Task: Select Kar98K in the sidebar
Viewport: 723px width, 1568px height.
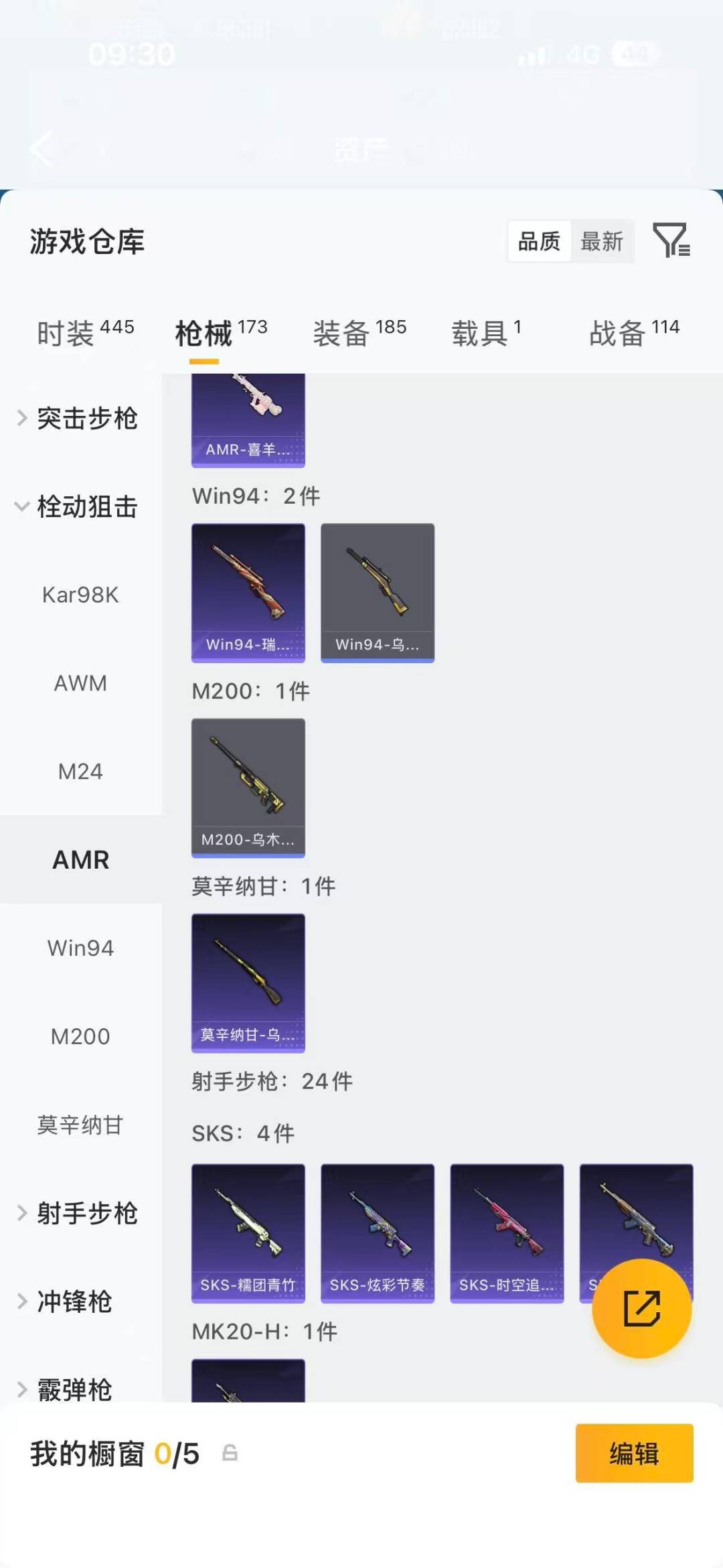Action: pos(81,595)
